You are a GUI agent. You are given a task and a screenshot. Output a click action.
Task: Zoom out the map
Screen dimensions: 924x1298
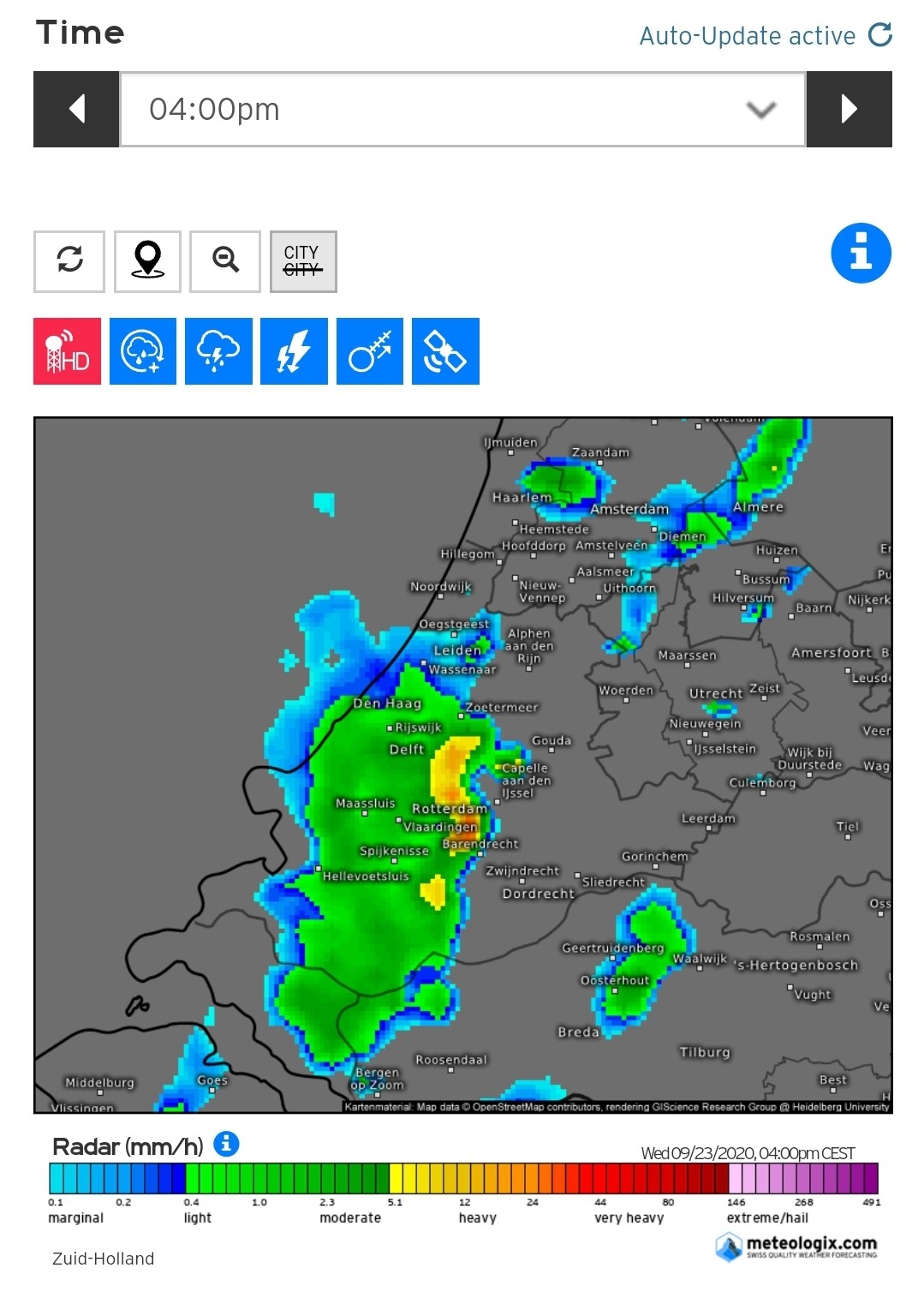tap(225, 261)
